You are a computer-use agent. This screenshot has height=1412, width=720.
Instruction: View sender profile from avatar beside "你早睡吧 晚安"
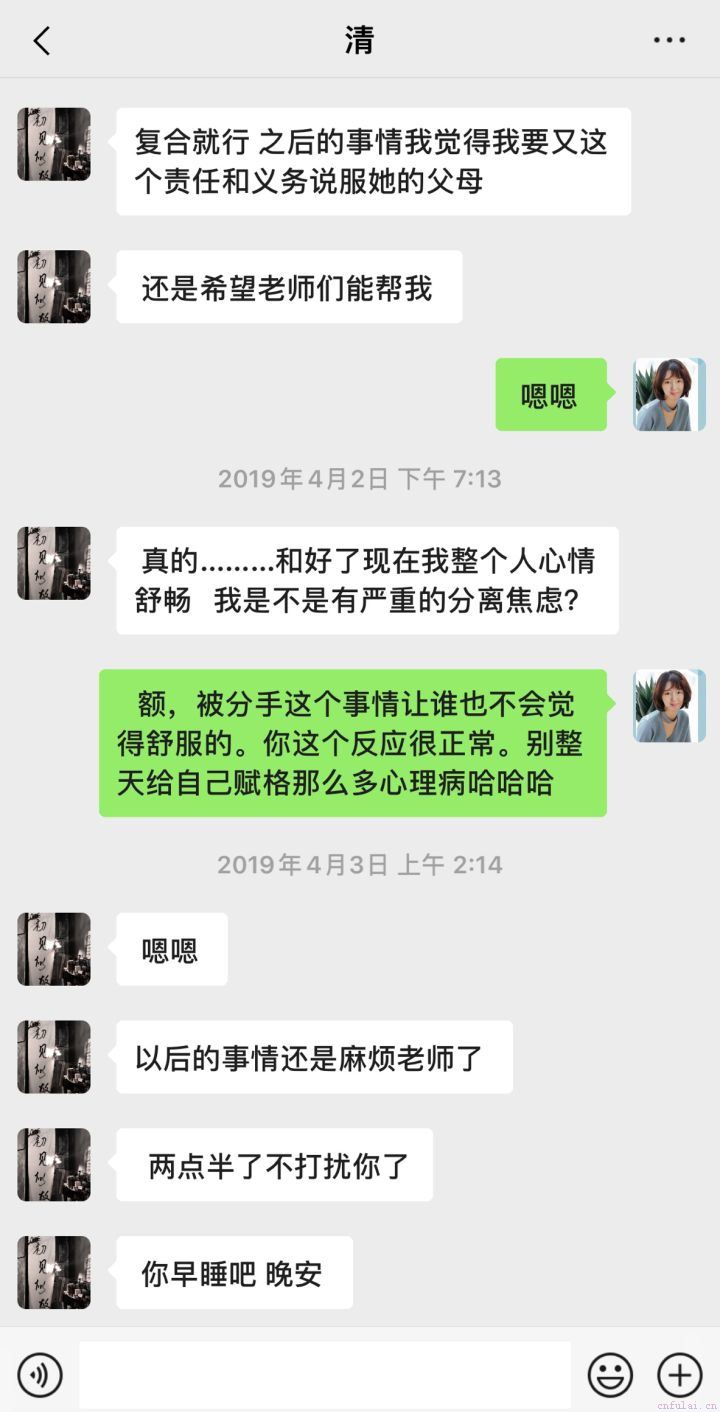point(54,1273)
